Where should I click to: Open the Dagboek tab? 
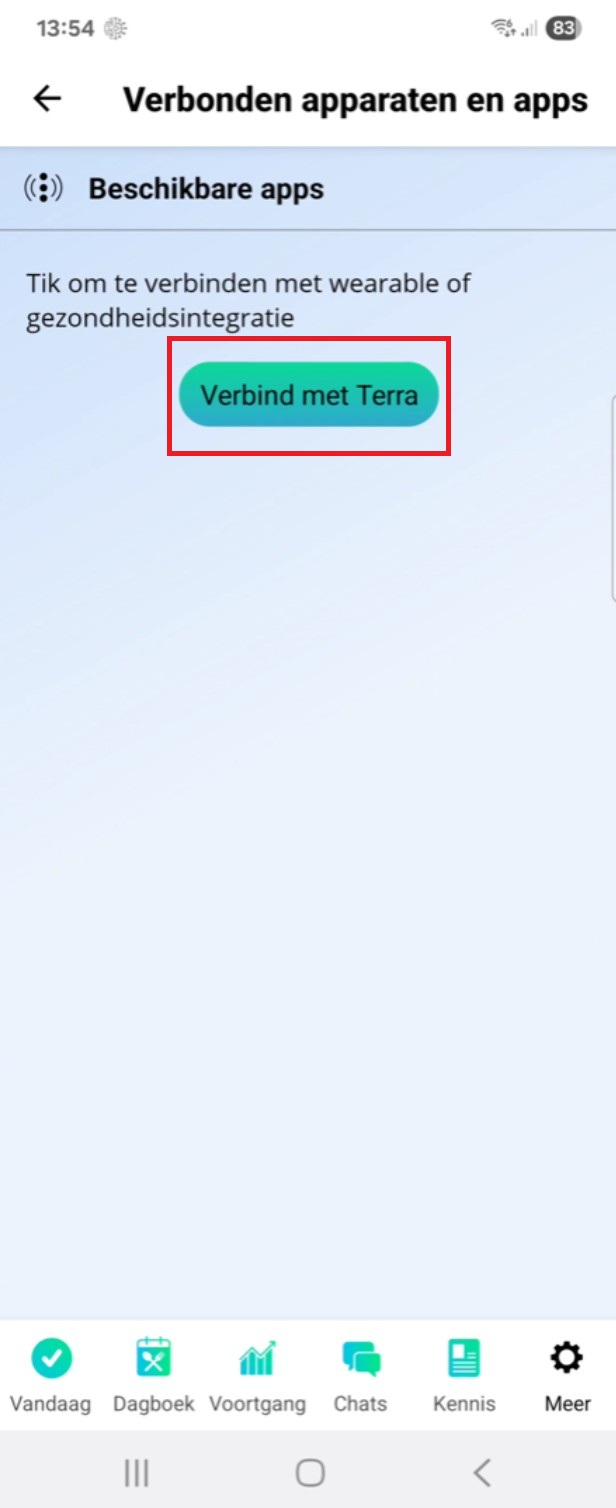(x=154, y=1374)
